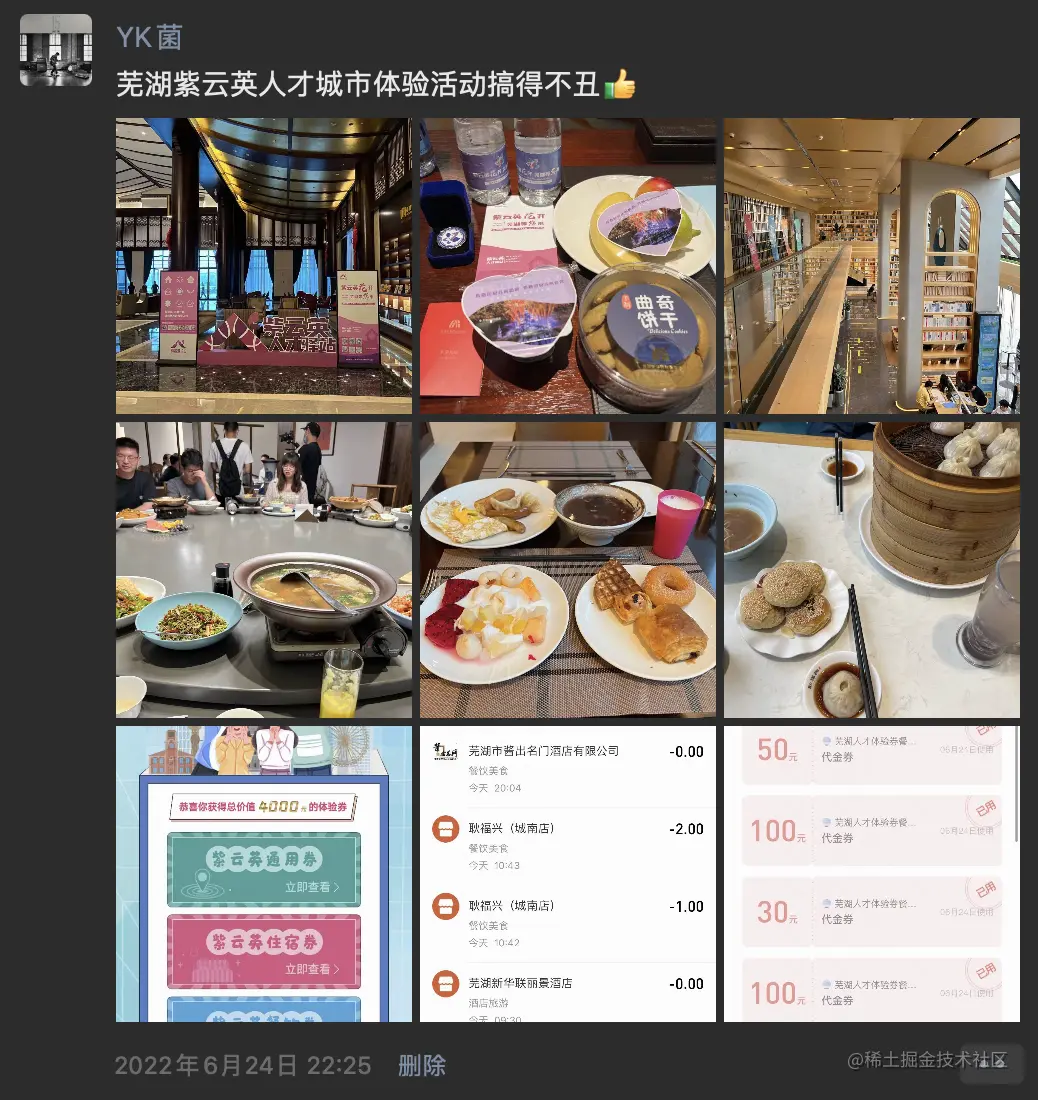Open YK菌's profile avatar
The height and width of the screenshot is (1100, 1038).
coord(56,50)
